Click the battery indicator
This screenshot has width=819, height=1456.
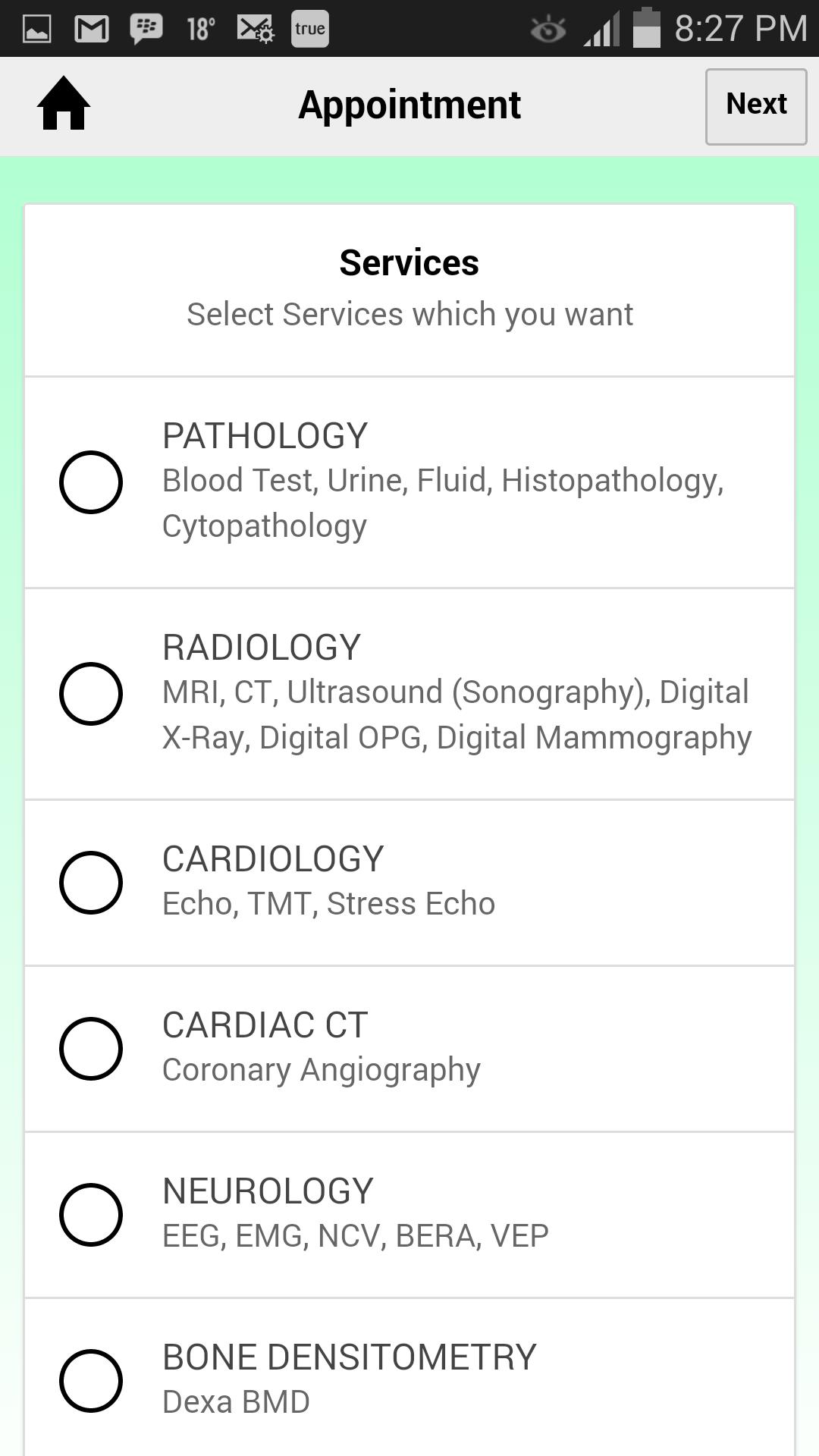pos(645,29)
